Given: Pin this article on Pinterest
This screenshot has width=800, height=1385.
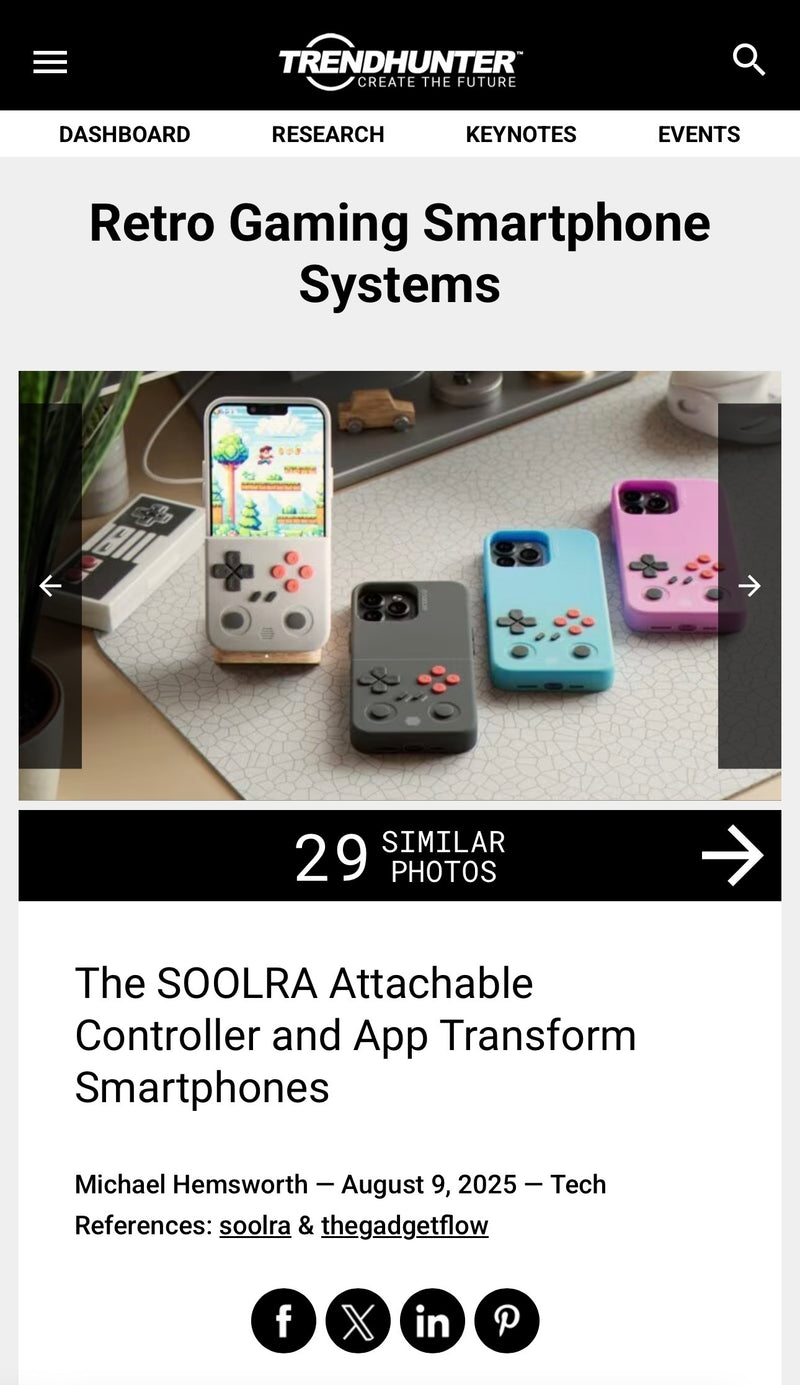Looking at the screenshot, I should [507, 1320].
